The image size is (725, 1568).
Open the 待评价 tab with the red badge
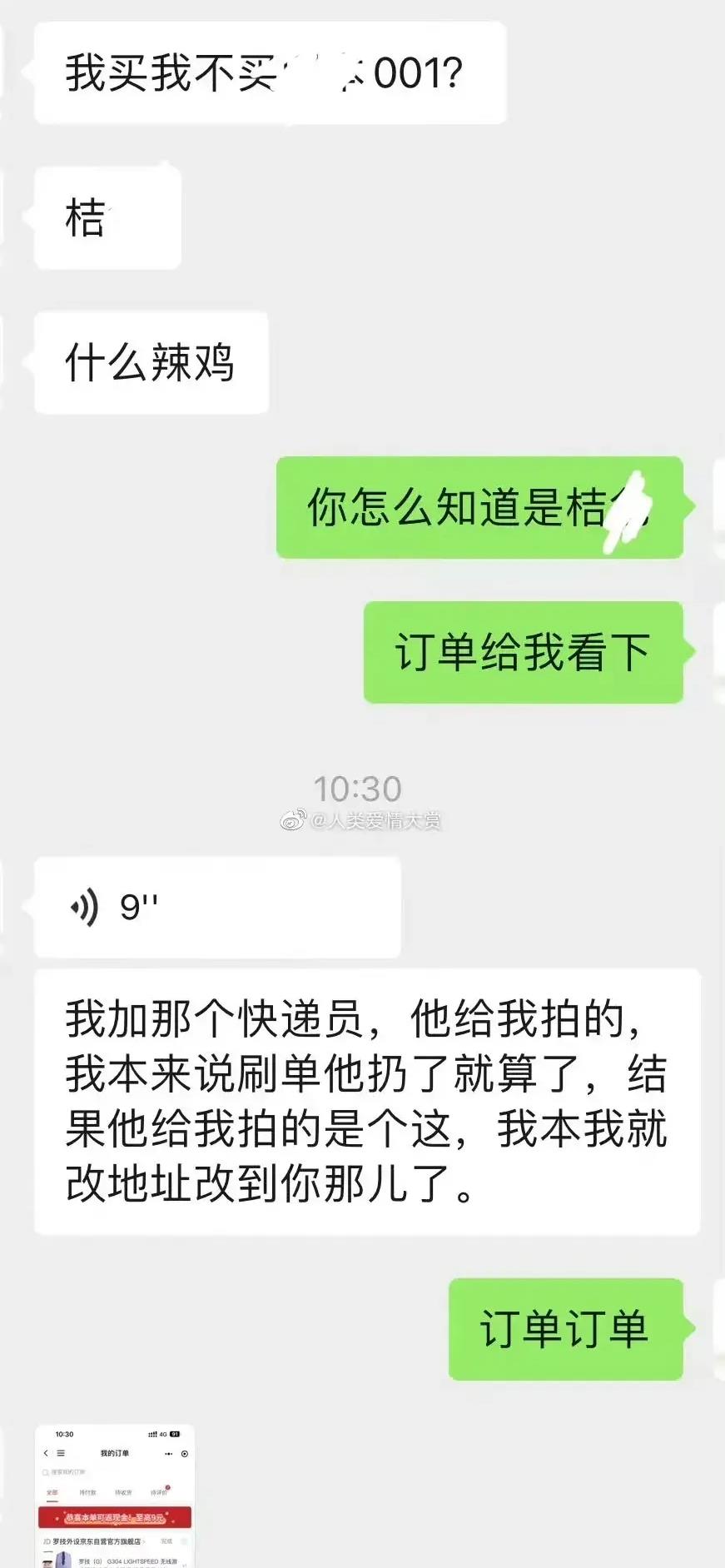(160, 1493)
